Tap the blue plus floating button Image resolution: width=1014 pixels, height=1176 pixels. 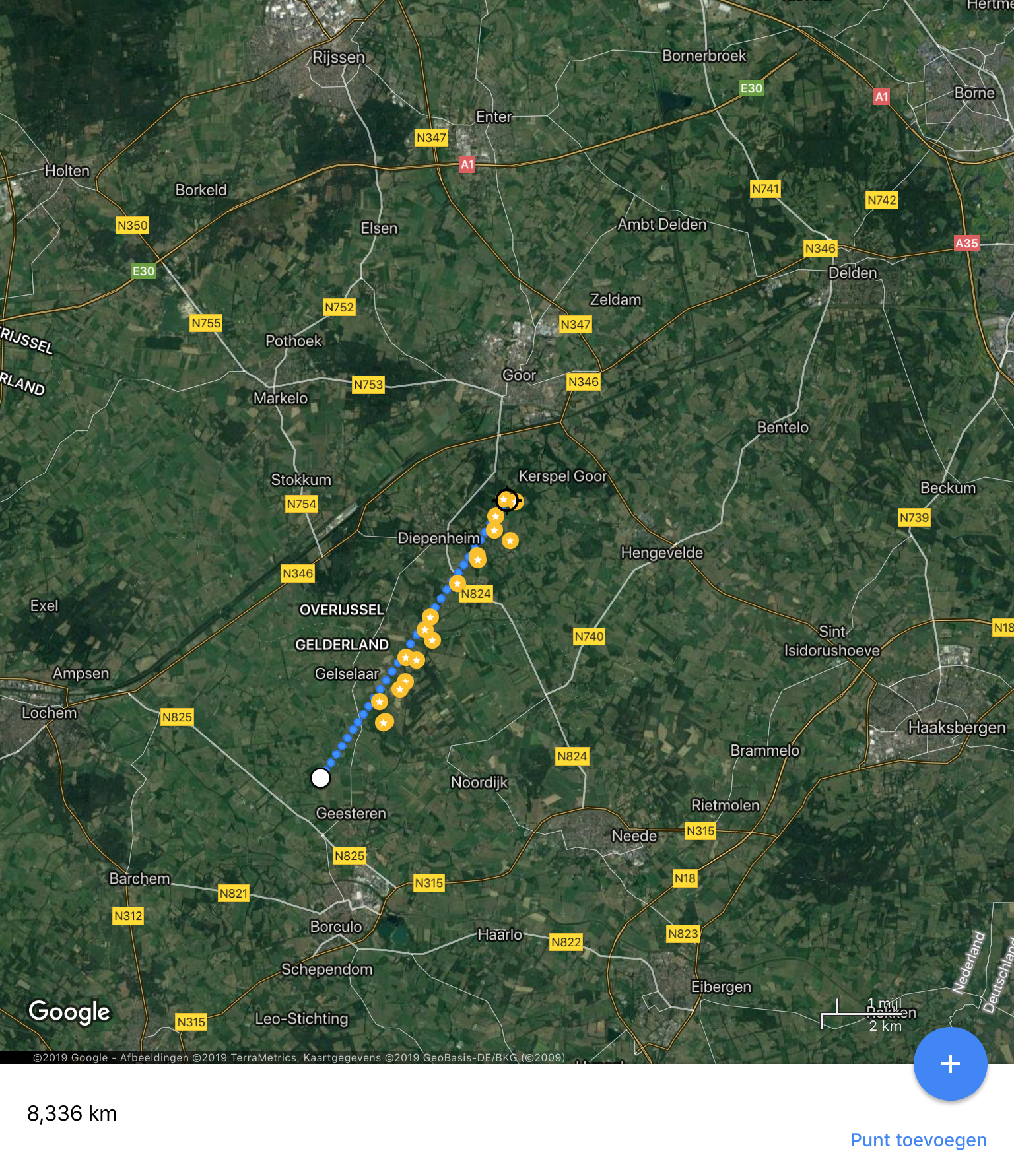click(x=950, y=1064)
